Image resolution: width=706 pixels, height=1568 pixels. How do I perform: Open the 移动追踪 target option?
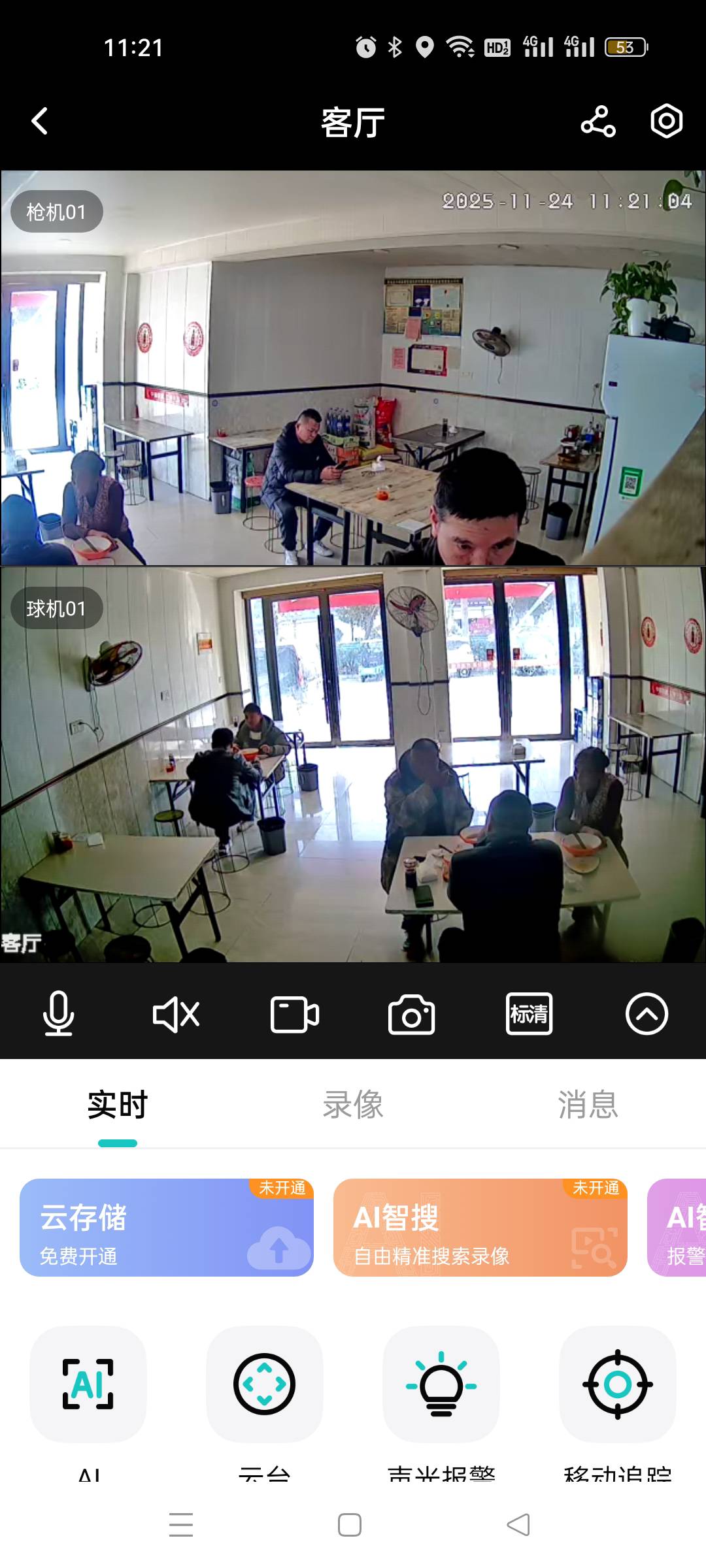click(618, 1384)
